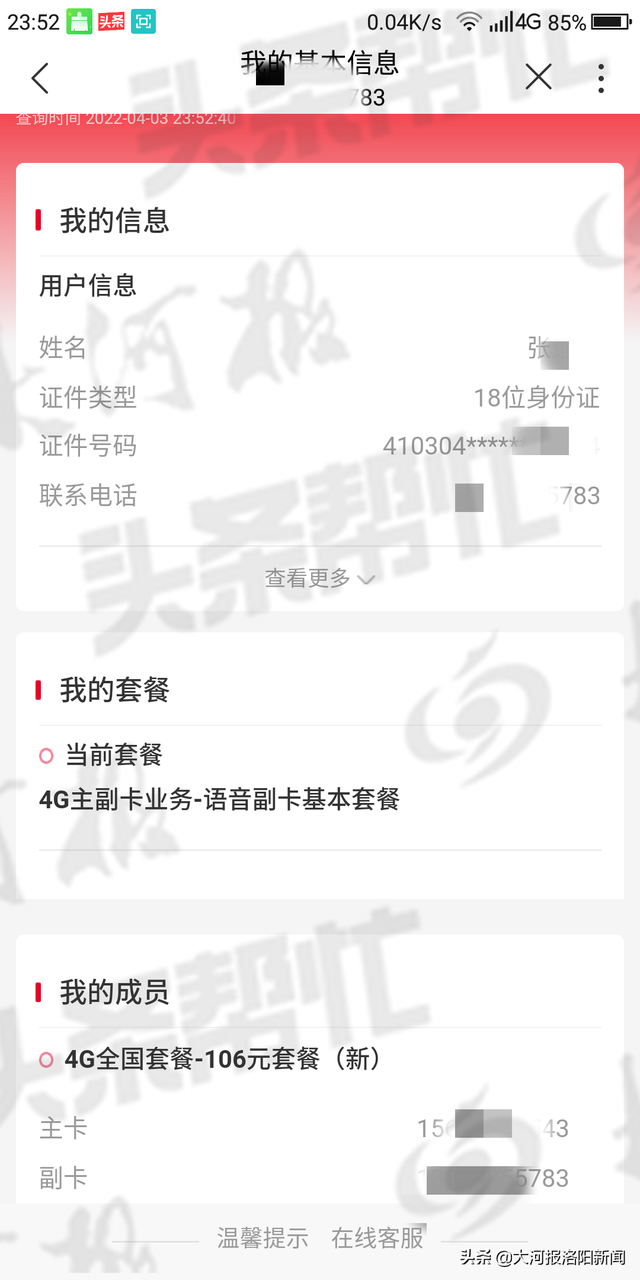Screen dimensions: 640x1280
Task: Expand 查看更多 to see more info
Action: click(320, 578)
